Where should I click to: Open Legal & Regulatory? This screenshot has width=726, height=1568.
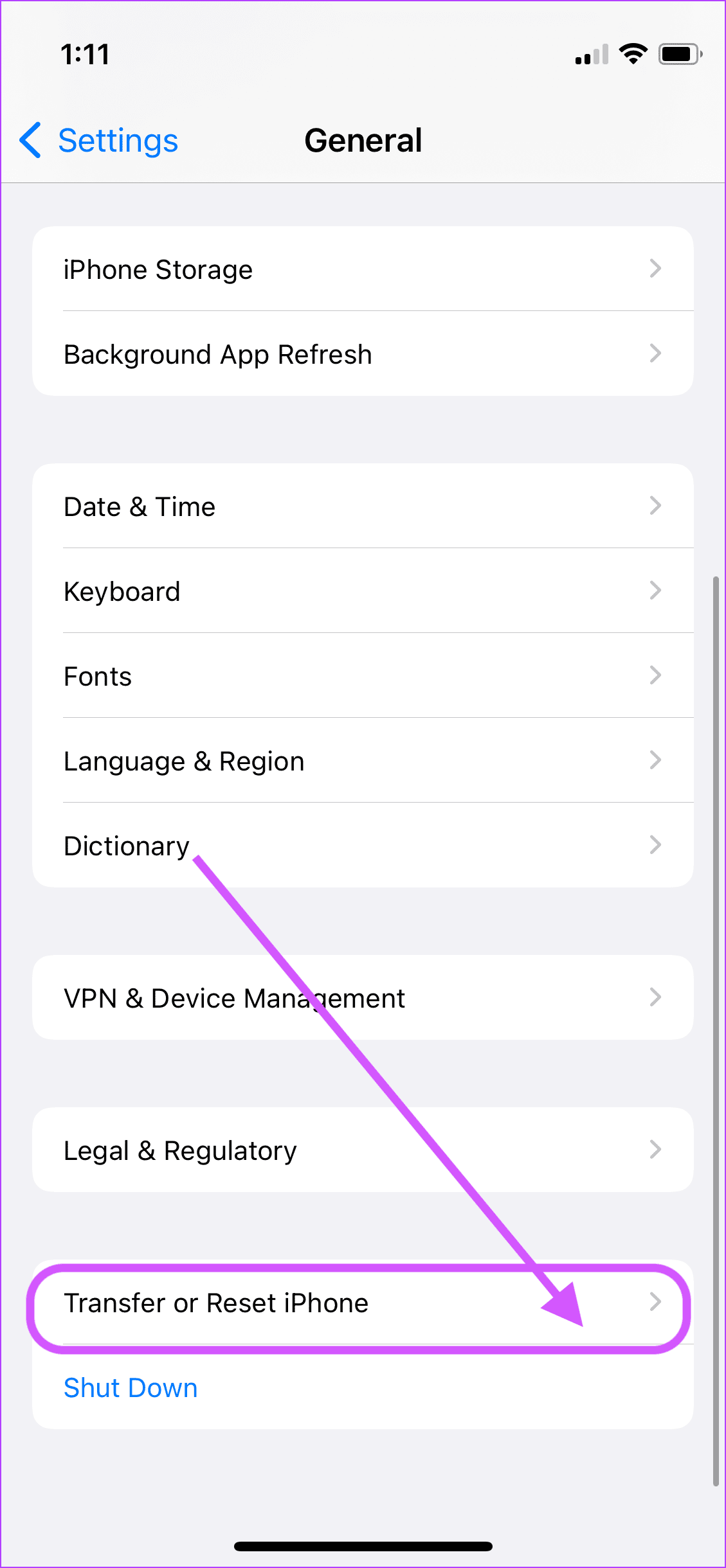pos(362,1150)
